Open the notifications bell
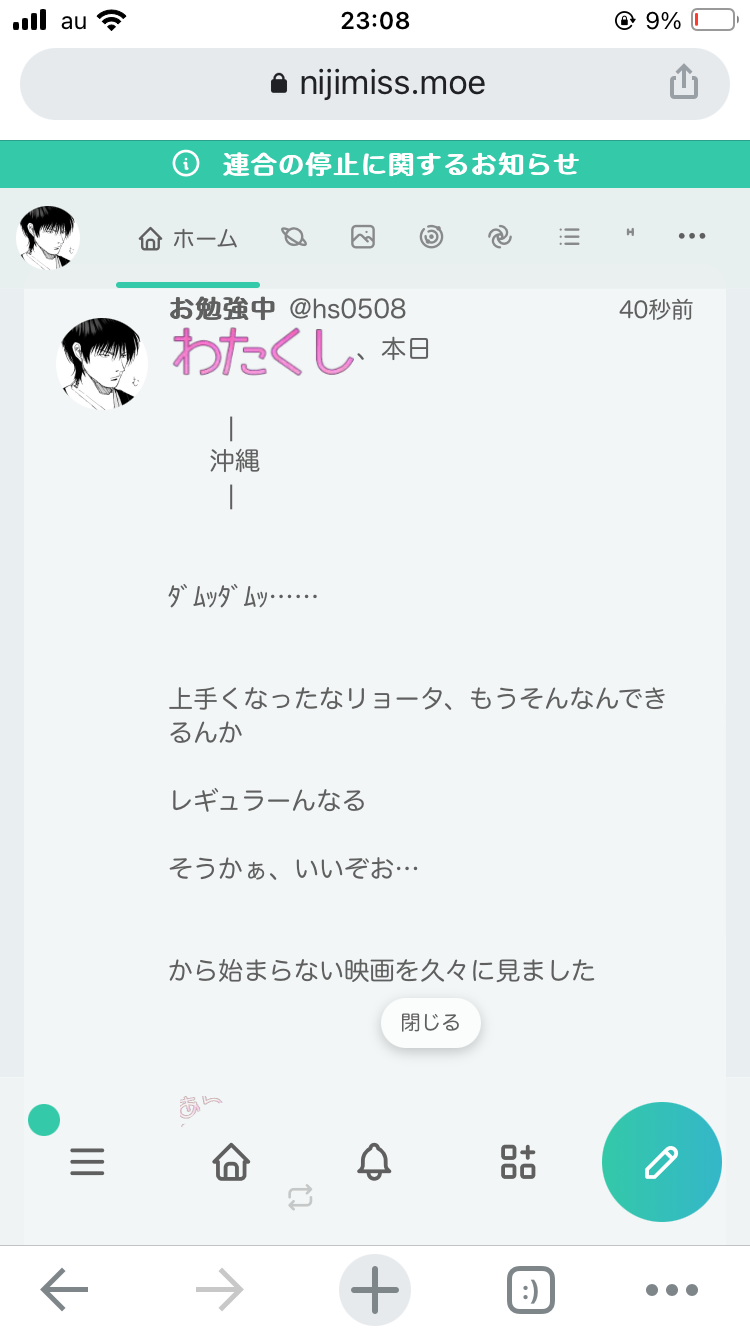 (x=374, y=1162)
